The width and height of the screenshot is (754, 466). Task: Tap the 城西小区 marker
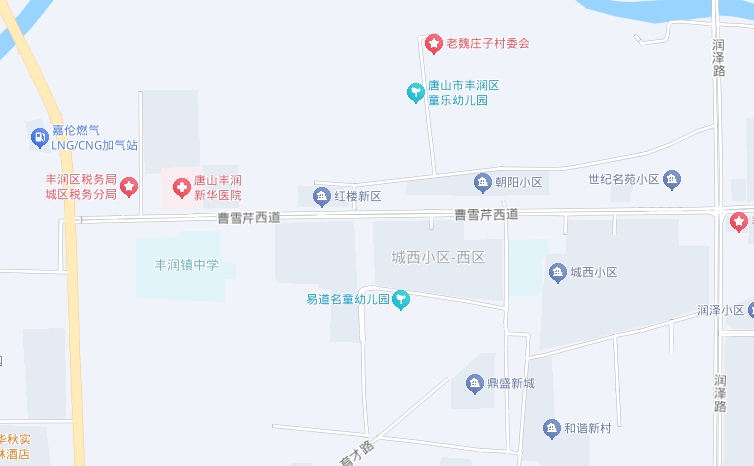pyautogui.click(x=558, y=272)
